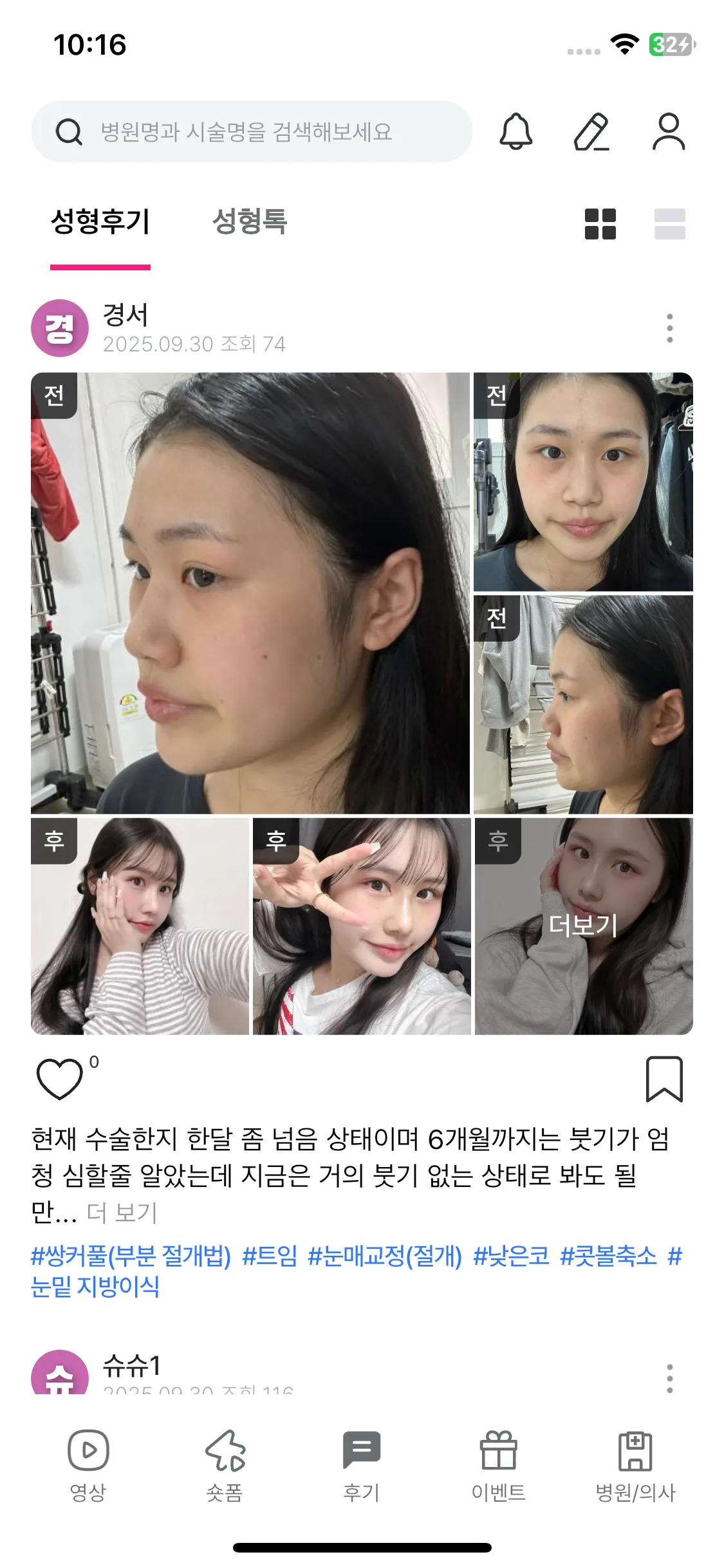
Task: Switch to list view layout
Action: pos(669,224)
